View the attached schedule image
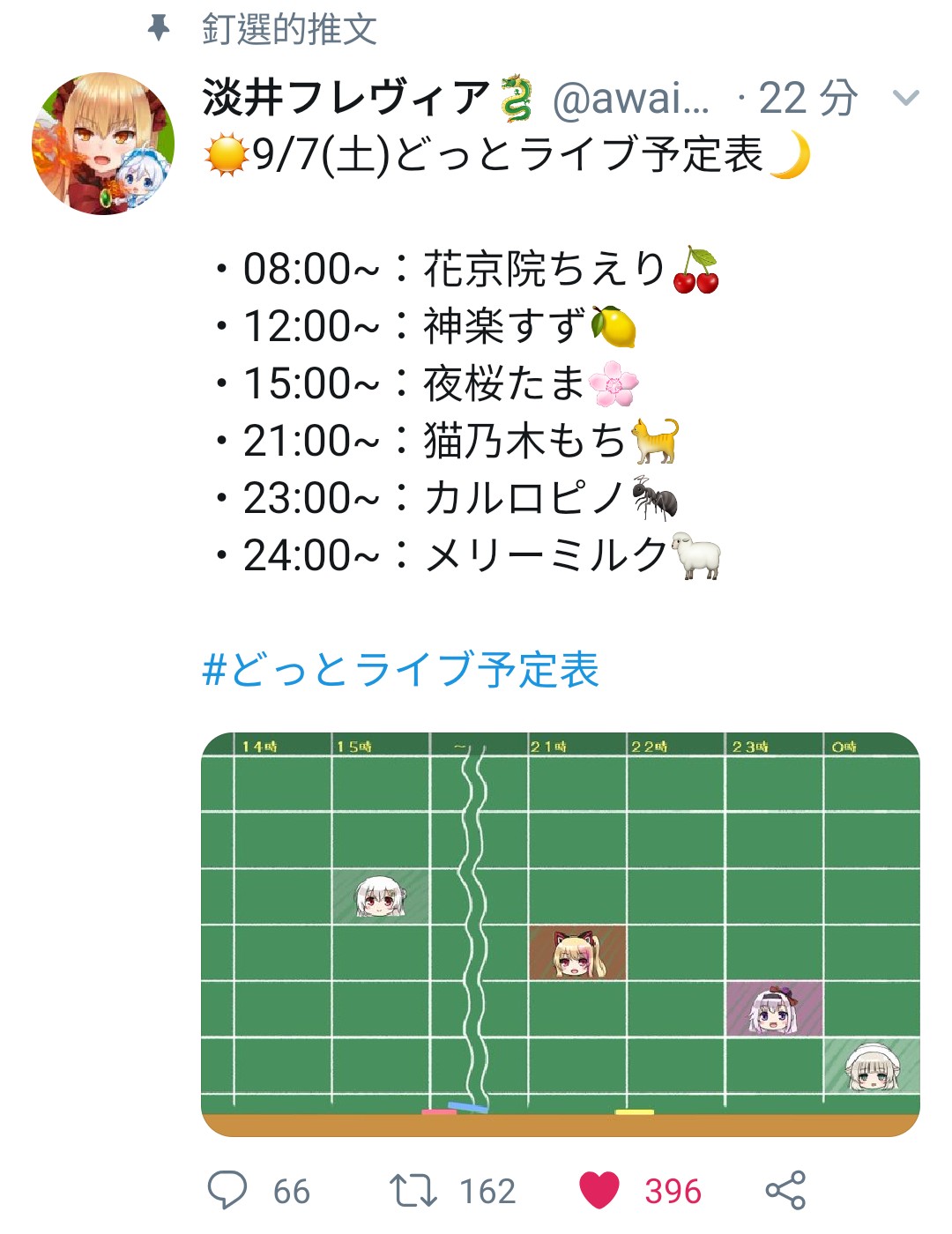This screenshot has height=1234, width=952. [x=561, y=933]
